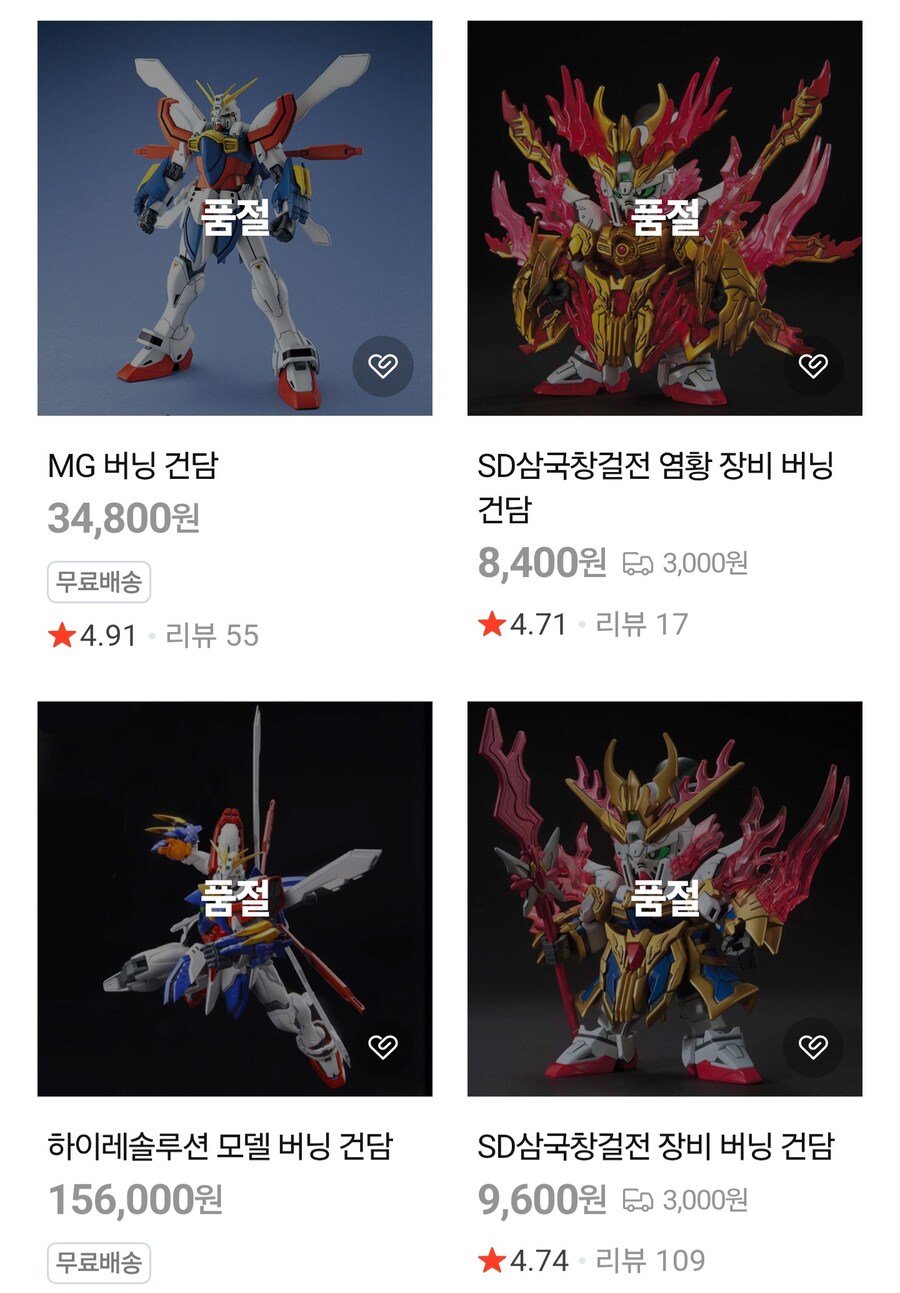Click the star rating icon showing 4.91
The width and height of the screenshot is (900, 1293).
tap(63, 634)
